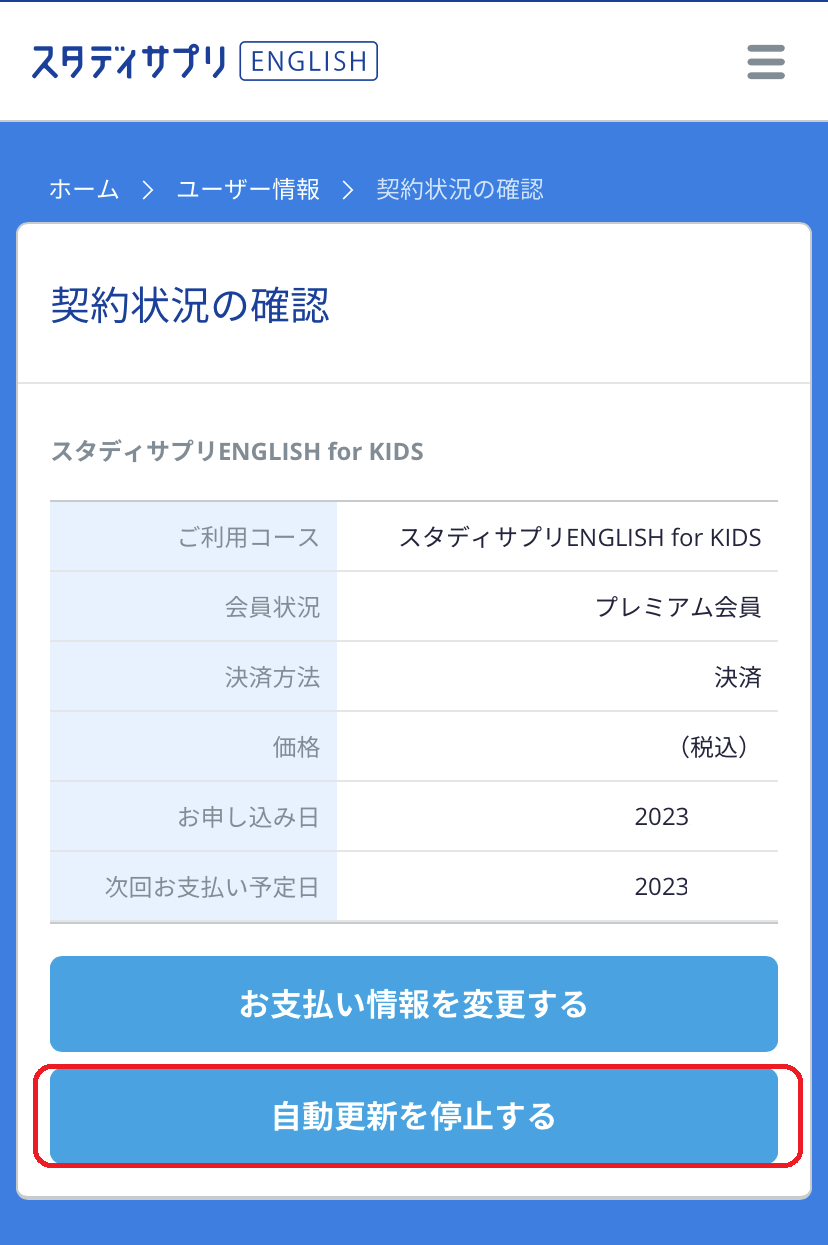828x1245 pixels.
Task: Tap お支払い情報を変更する button
Action: pos(413,1004)
